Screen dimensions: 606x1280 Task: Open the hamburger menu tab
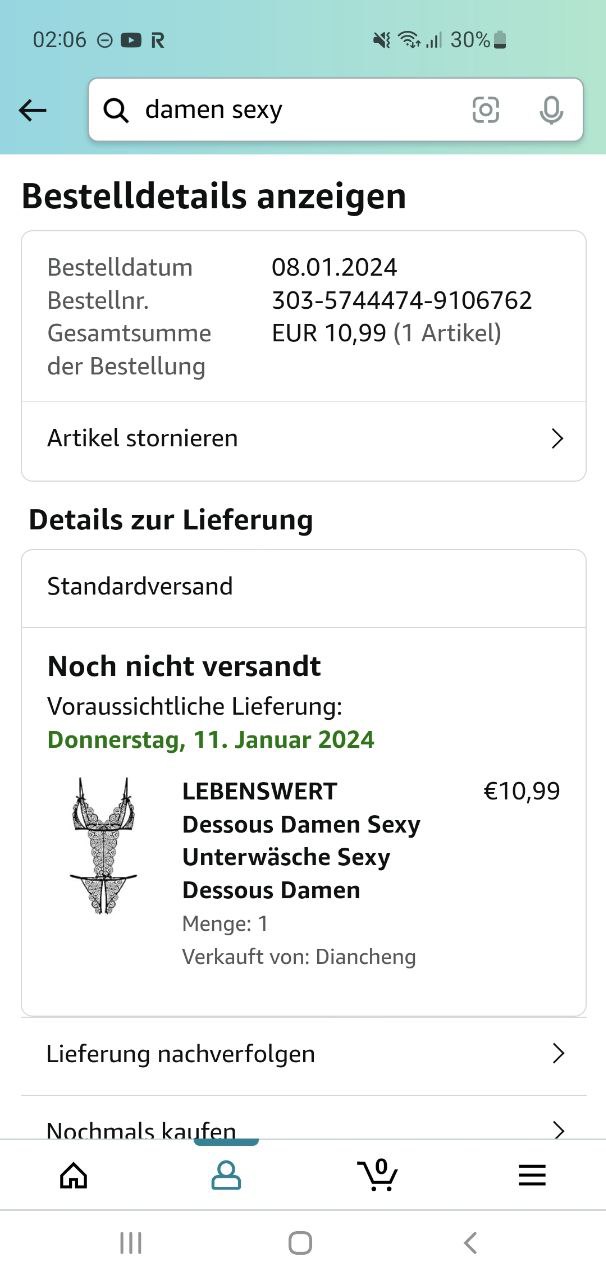532,1175
